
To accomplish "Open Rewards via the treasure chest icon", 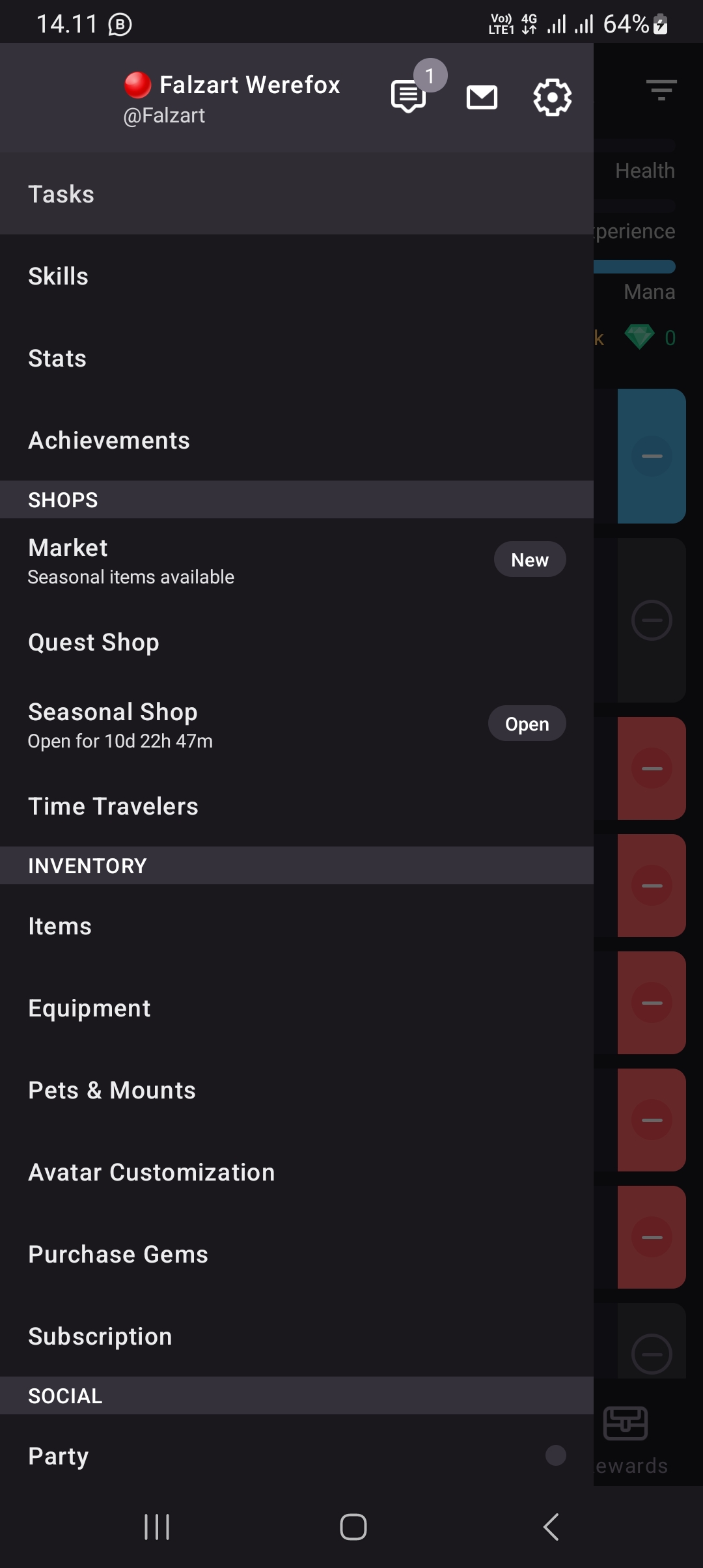I will [626, 1423].
